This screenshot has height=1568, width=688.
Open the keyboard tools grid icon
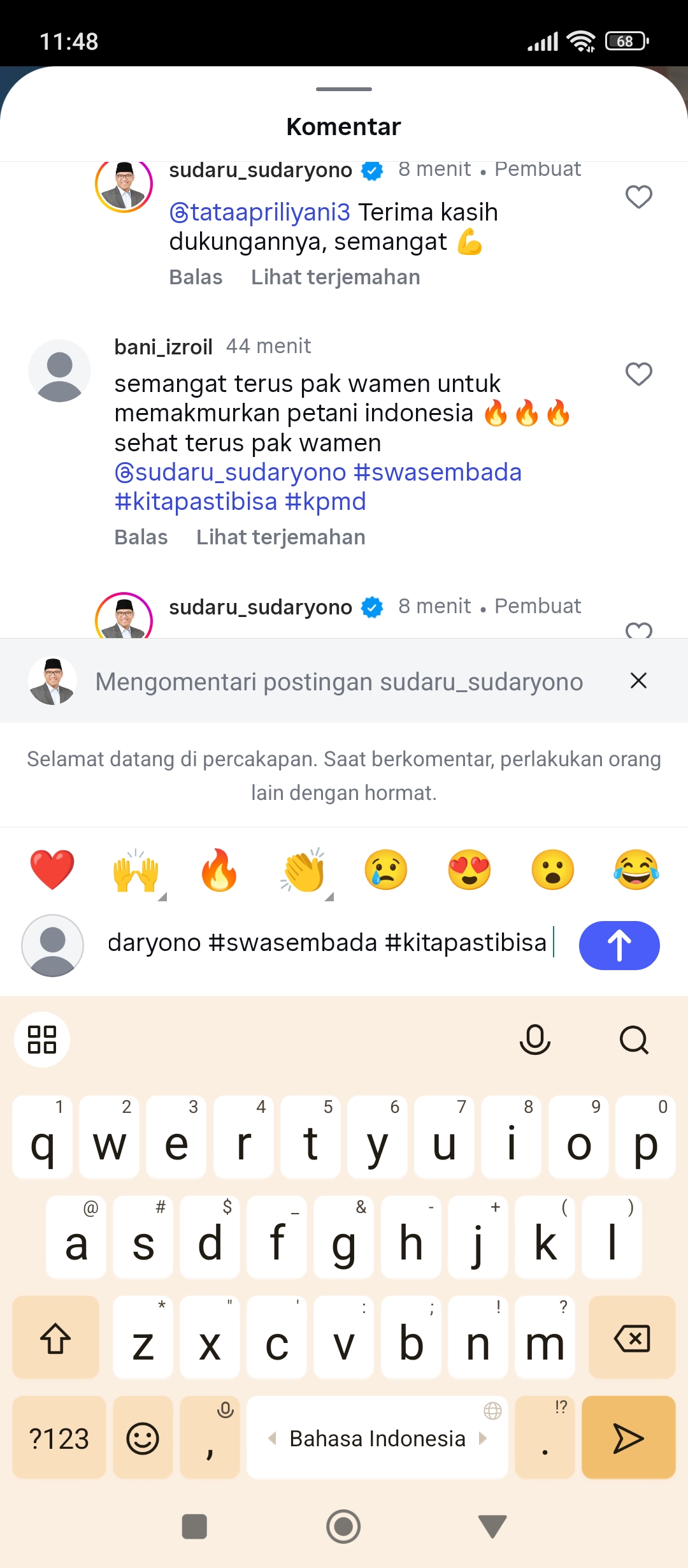coord(42,1040)
